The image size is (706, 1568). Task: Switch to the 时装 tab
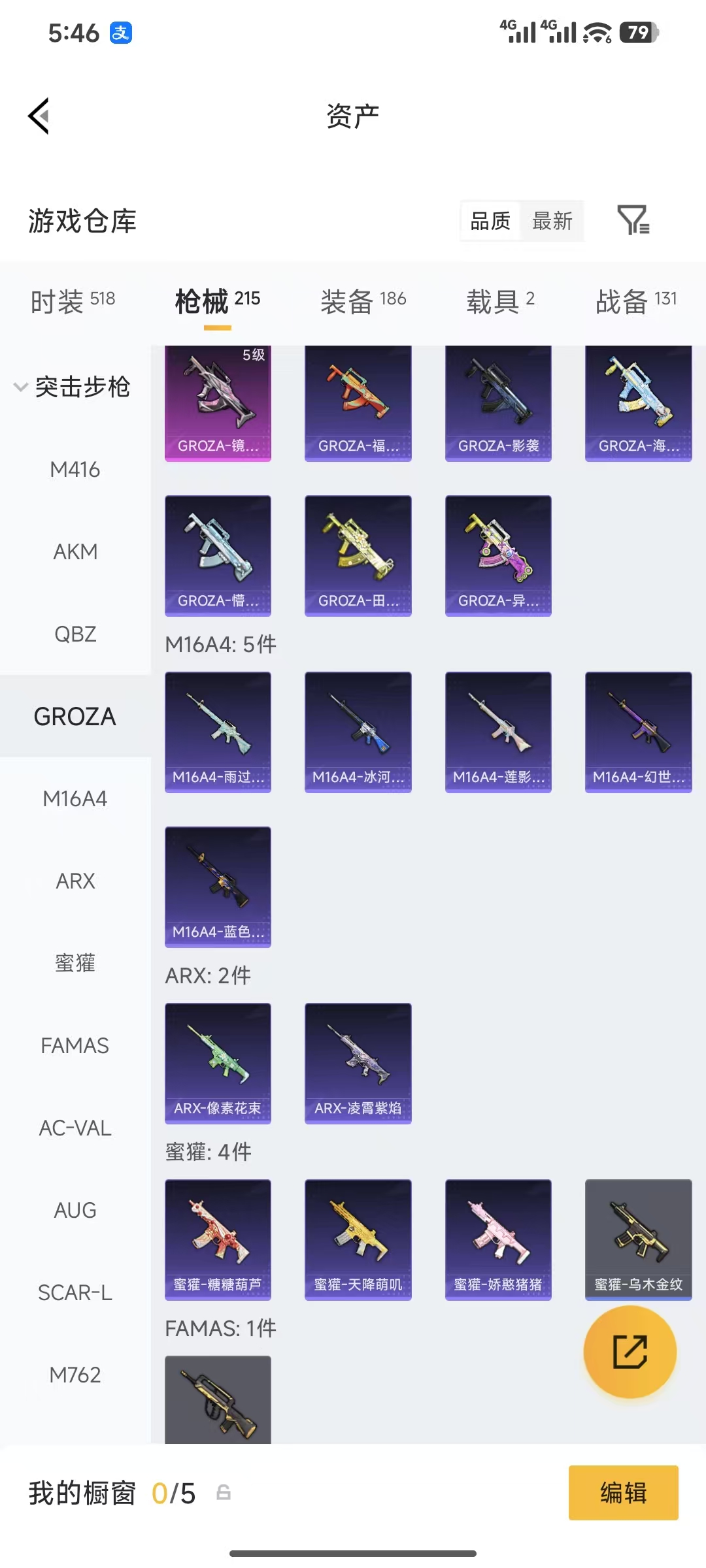tap(73, 301)
